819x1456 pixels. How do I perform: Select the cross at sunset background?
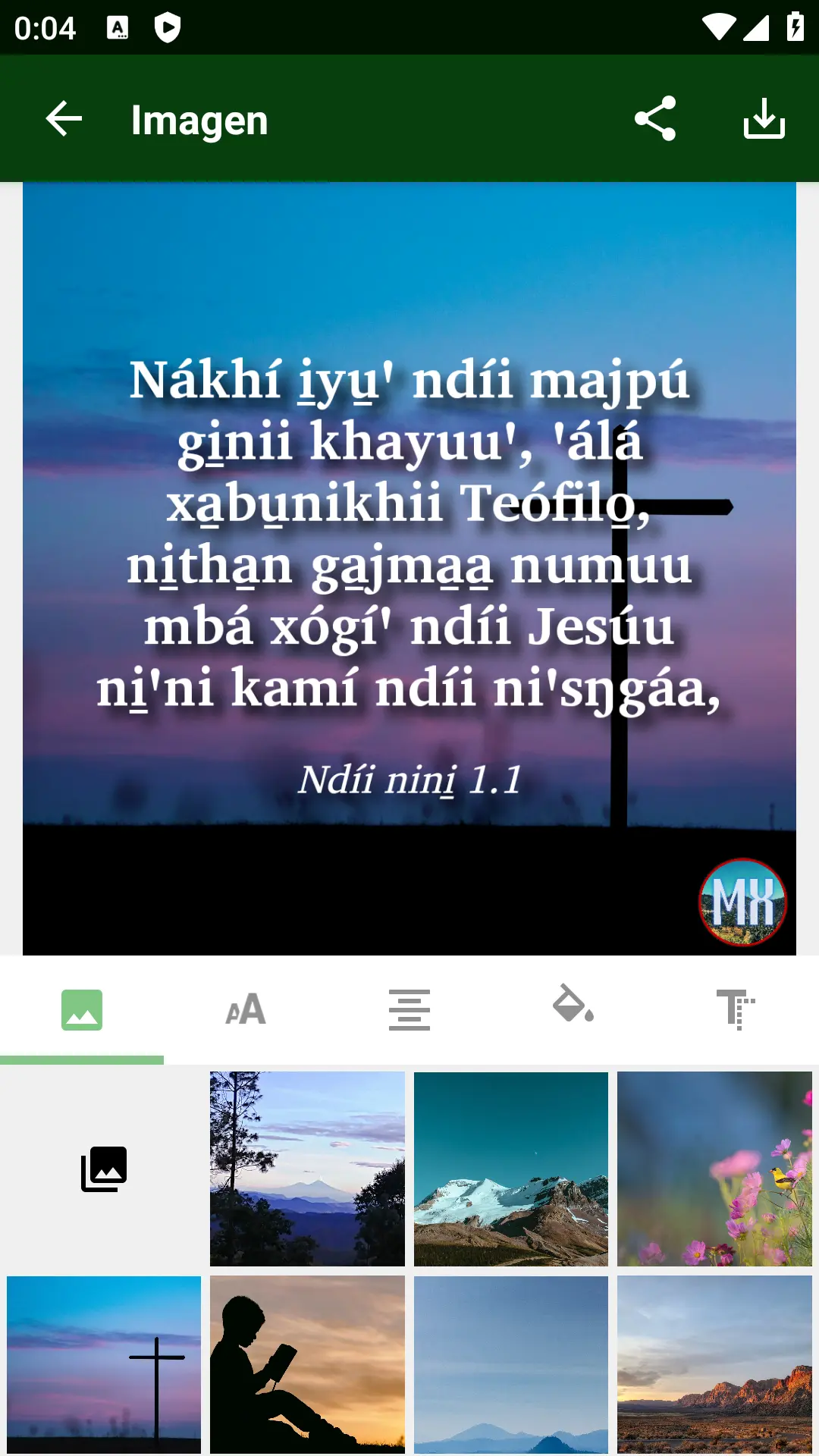[104, 1364]
